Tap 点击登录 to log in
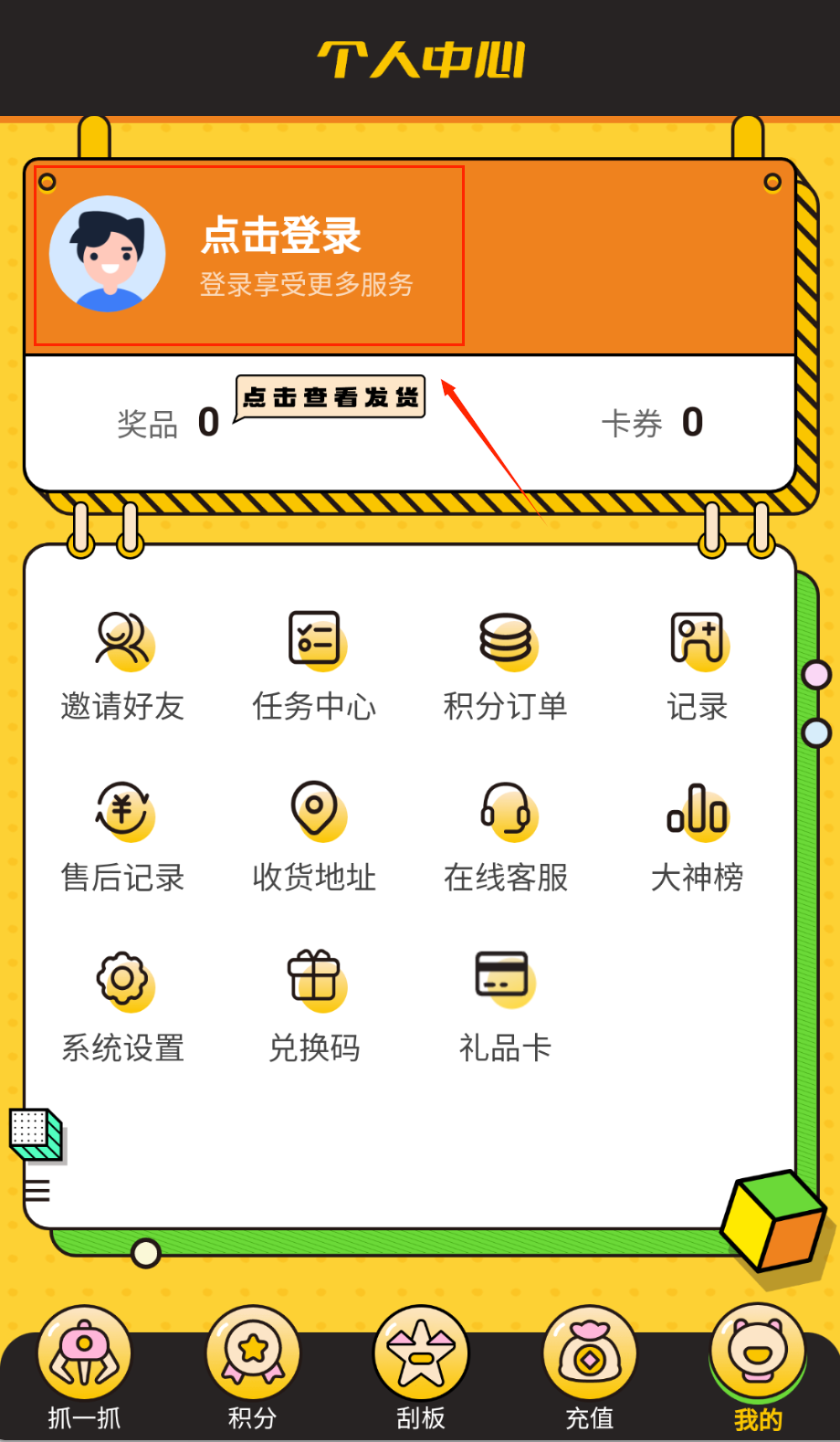Image resolution: width=840 pixels, height=1442 pixels. [281, 237]
